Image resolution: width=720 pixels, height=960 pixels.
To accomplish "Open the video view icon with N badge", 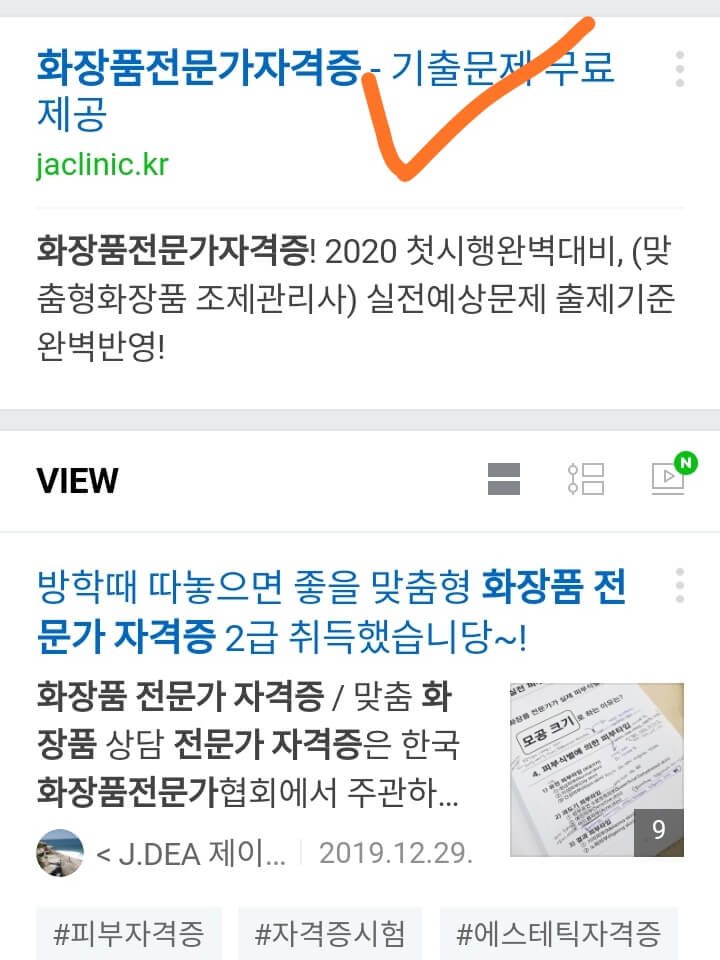I will point(669,478).
